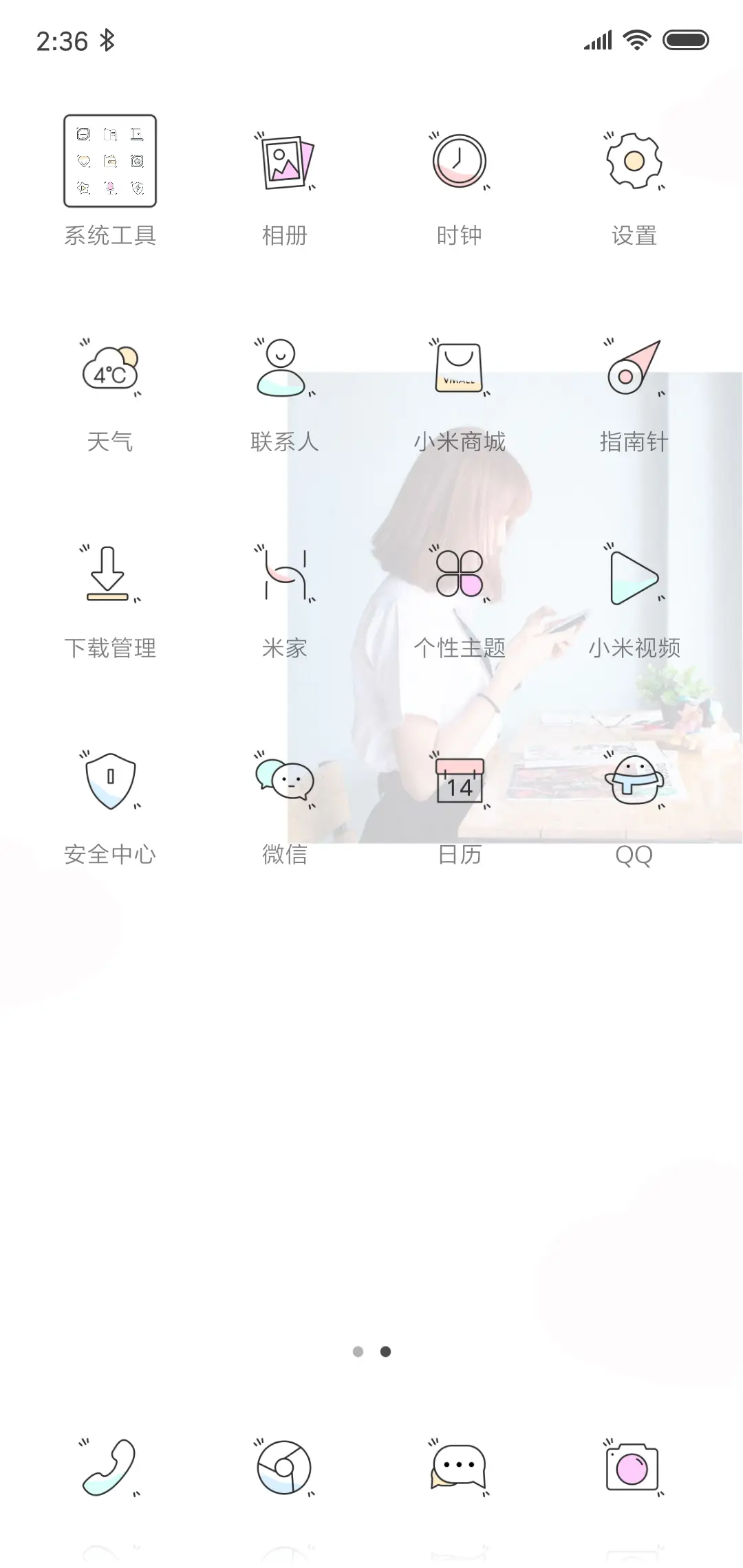Play videos with 小米视频
This screenshot has height=1568, width=743.
click(x=634, y=578)
